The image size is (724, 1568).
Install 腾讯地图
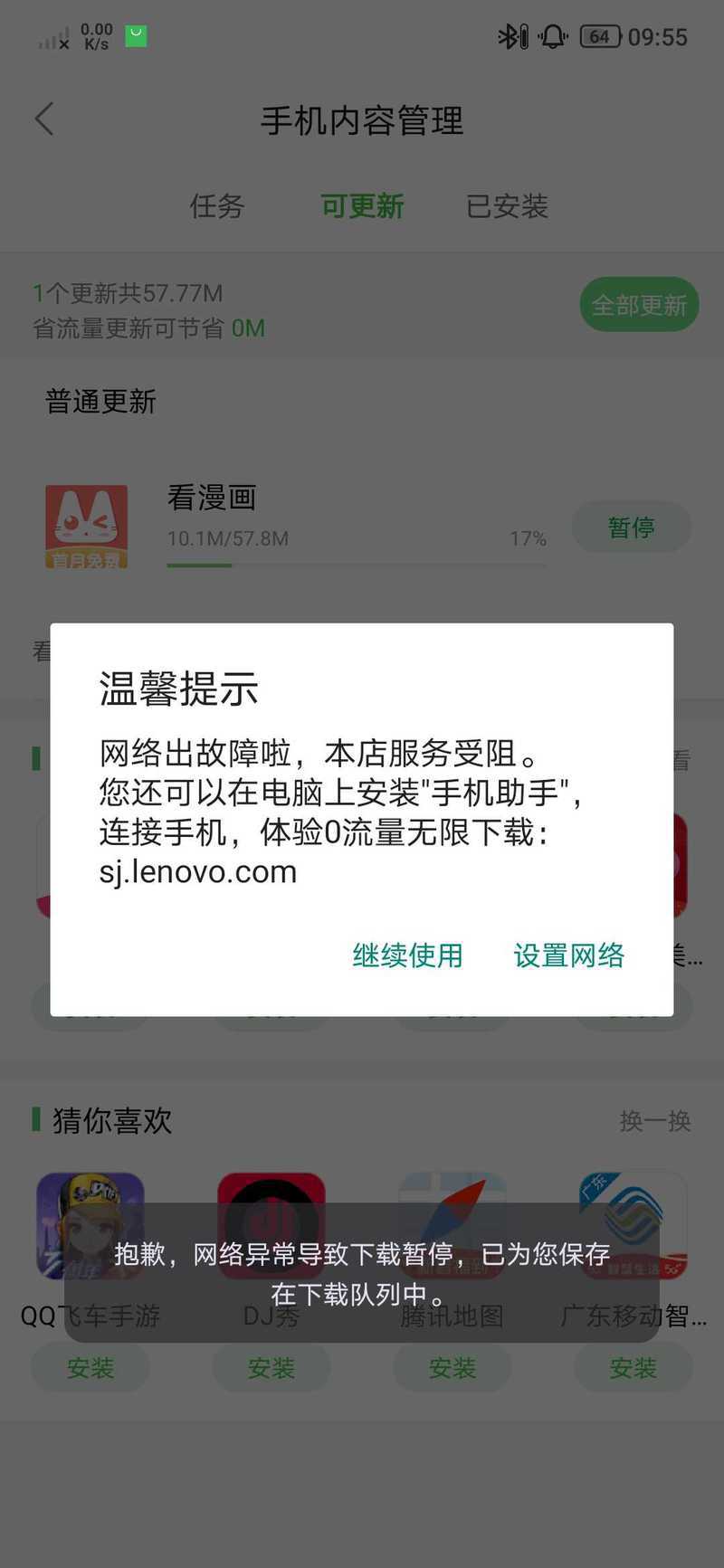[452, 1367]
